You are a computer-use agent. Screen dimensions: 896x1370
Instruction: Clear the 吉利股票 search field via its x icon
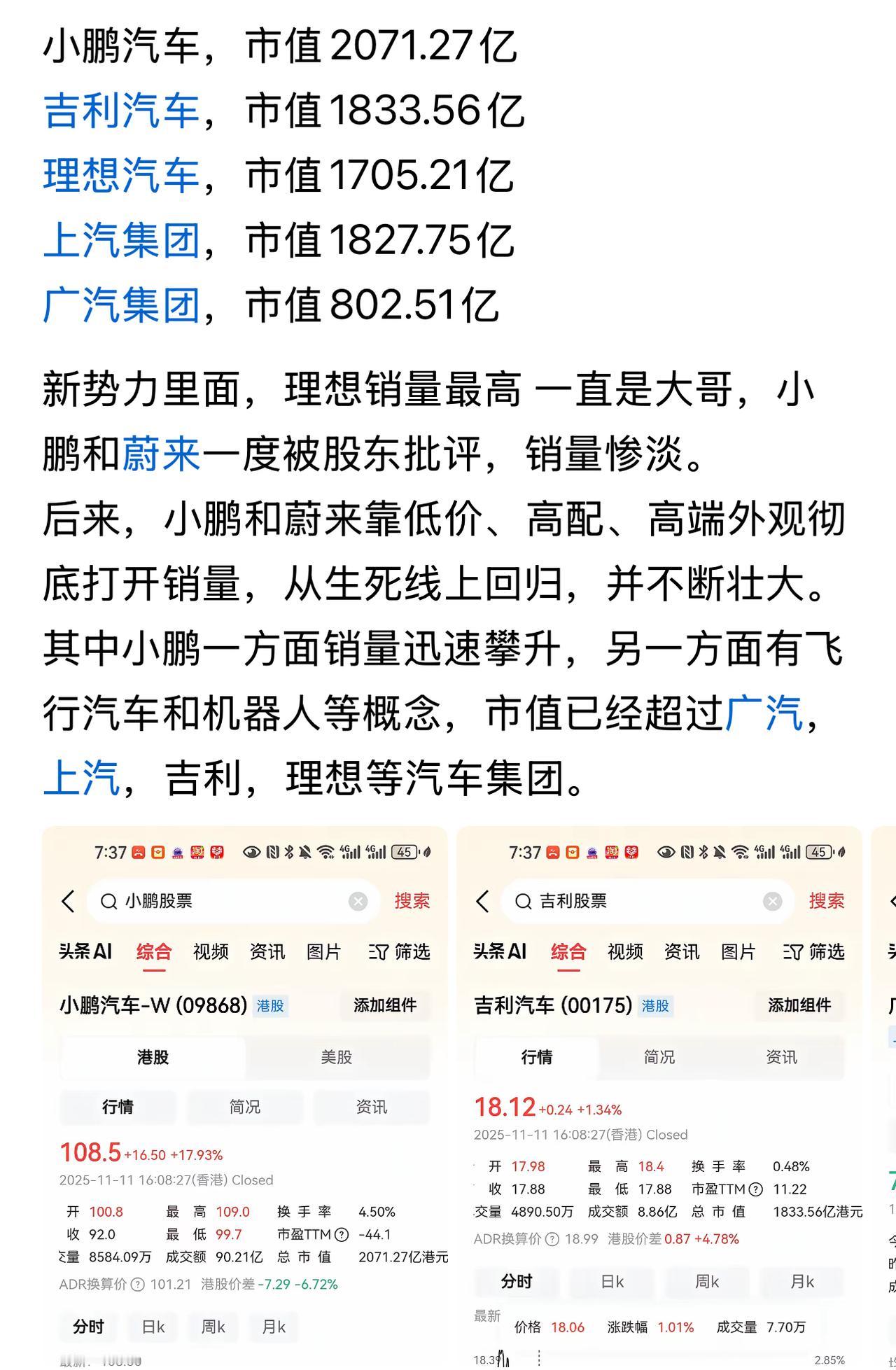click(x=771, y=902)
